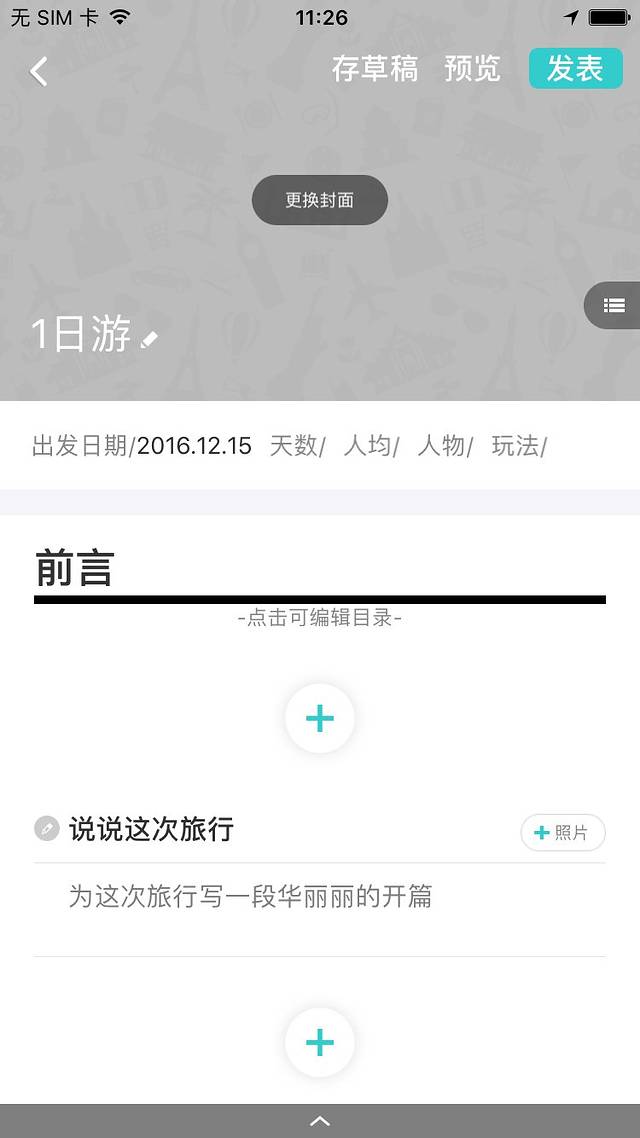Expand the bottom panel with the up chevron

point(319,1121)
